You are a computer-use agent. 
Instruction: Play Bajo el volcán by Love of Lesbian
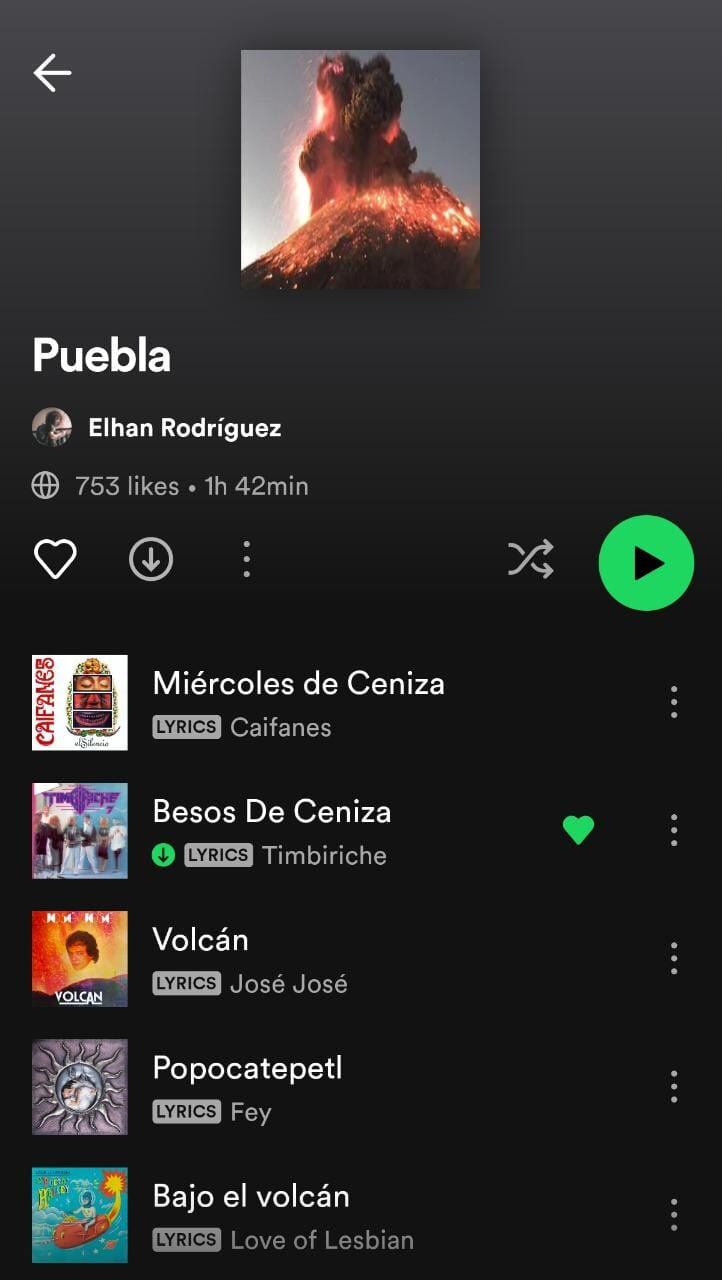[251, 1196]
